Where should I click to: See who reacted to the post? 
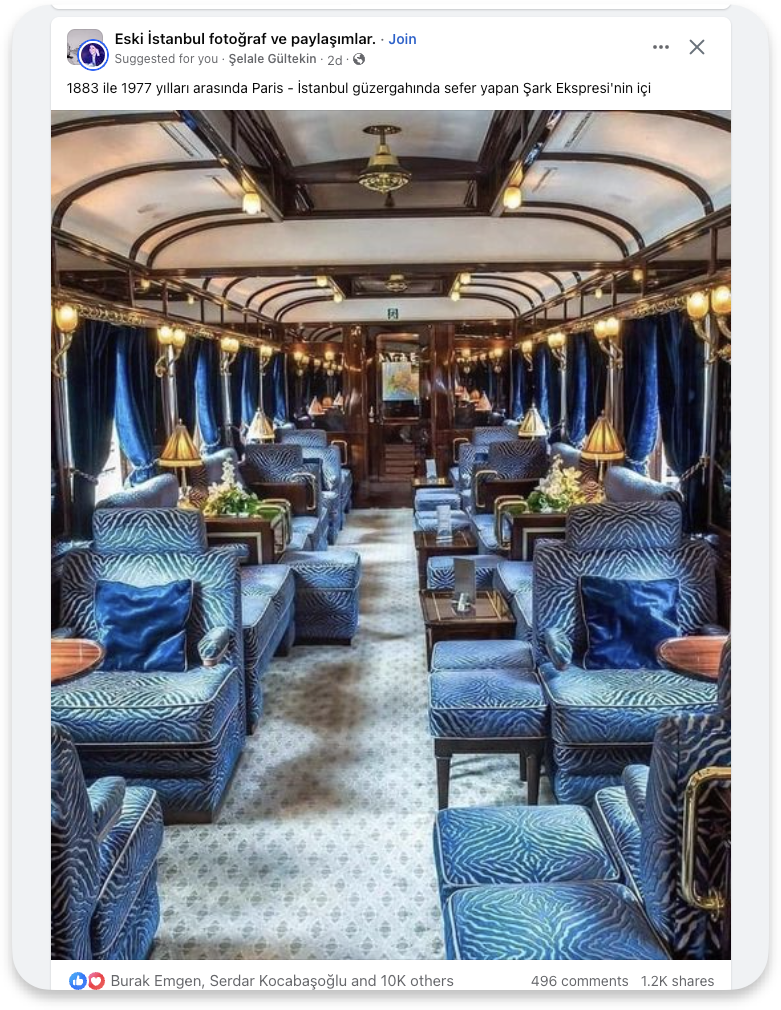281,981
